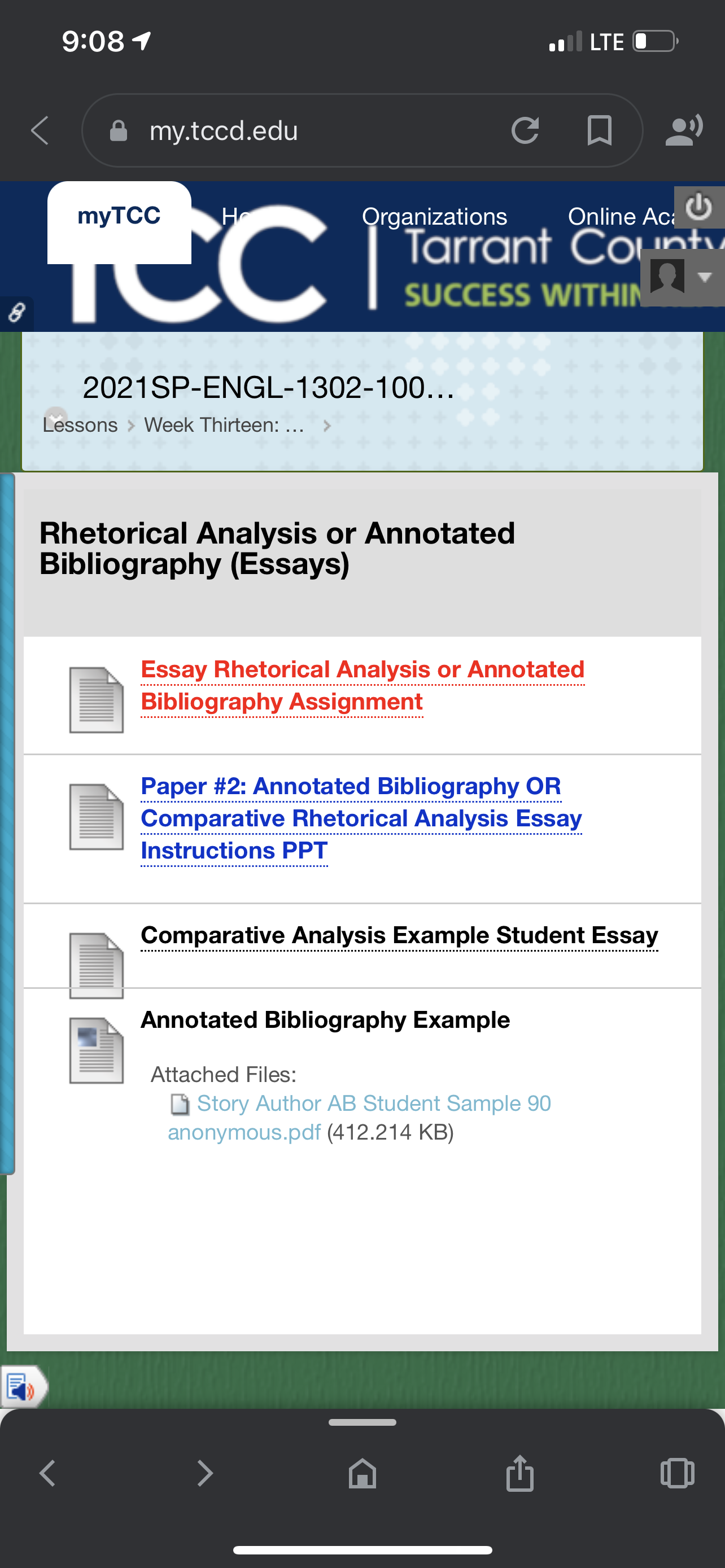The height and width of the screenshot is (1568, 725).
Task: Open the browser tabs overview
Action: click(677, 1474)
